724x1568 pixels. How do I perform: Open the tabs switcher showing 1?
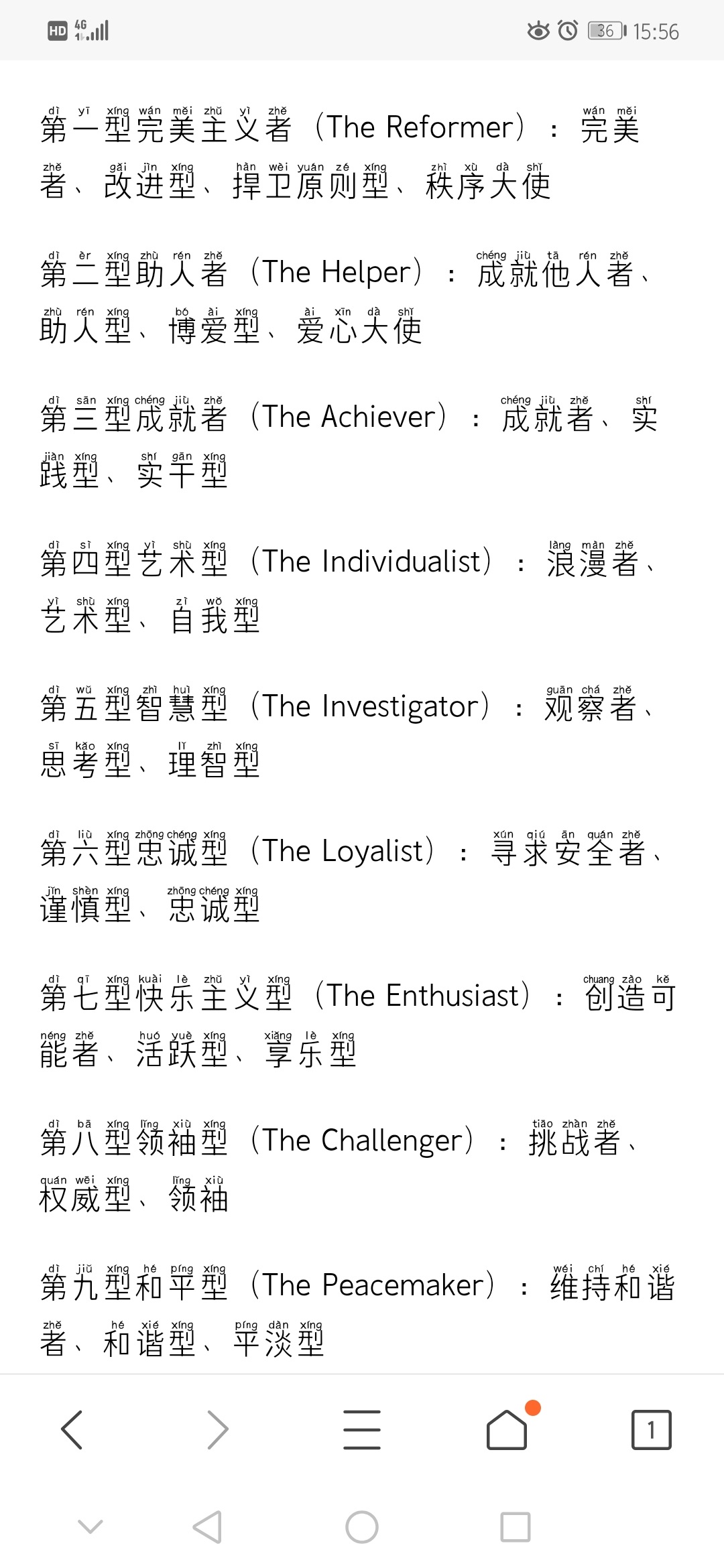[x=652, y=1430]
